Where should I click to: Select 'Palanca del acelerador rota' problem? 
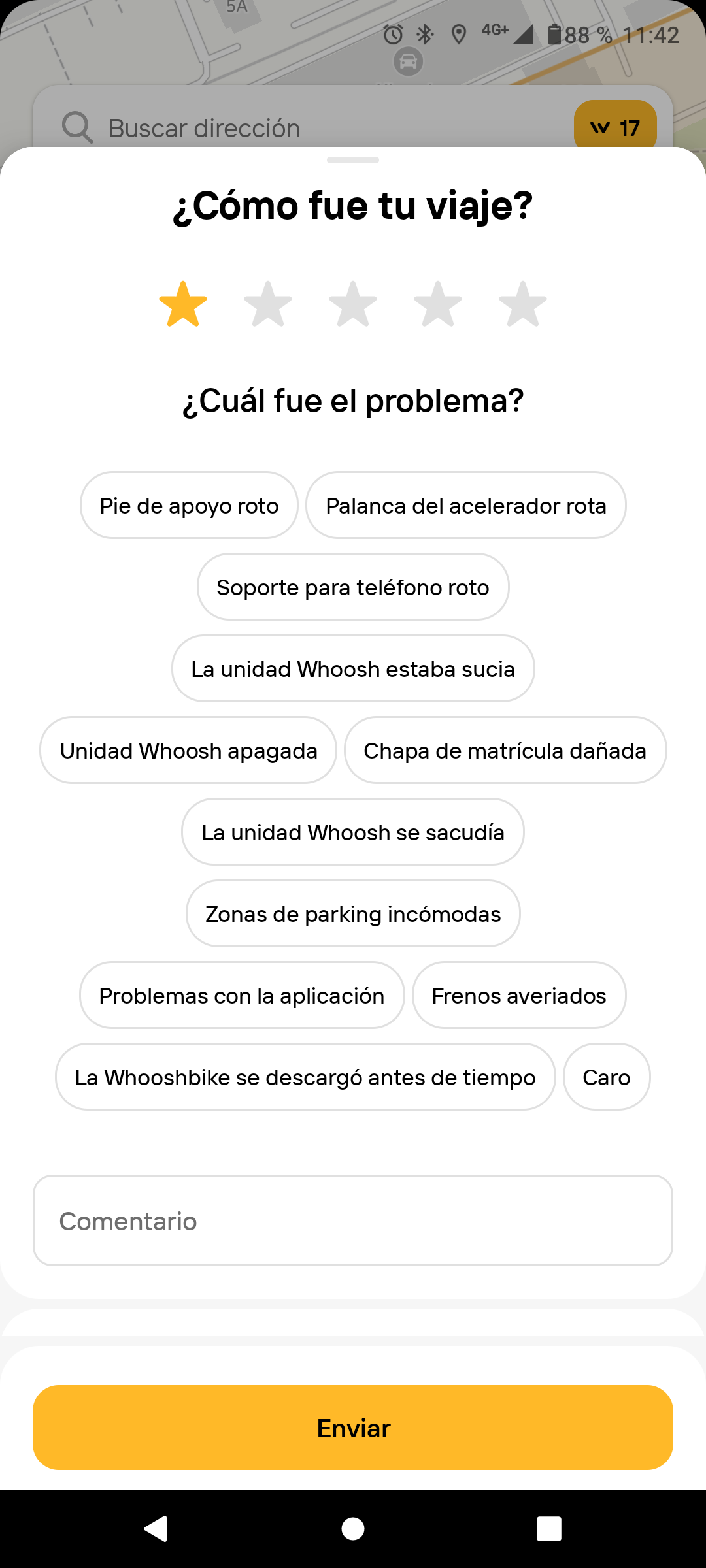click(x=466, y=505)
